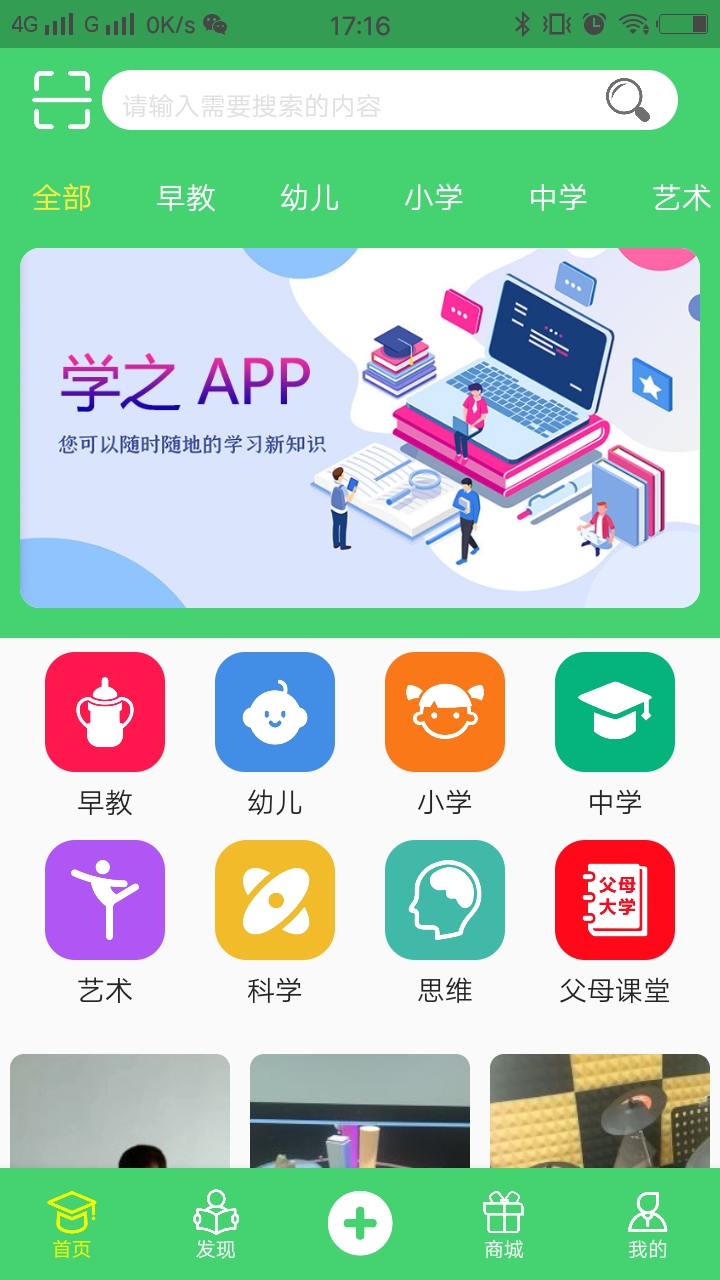
Task: Tap the plus button in bottom bar
Action: click(x=360, y=1223)
